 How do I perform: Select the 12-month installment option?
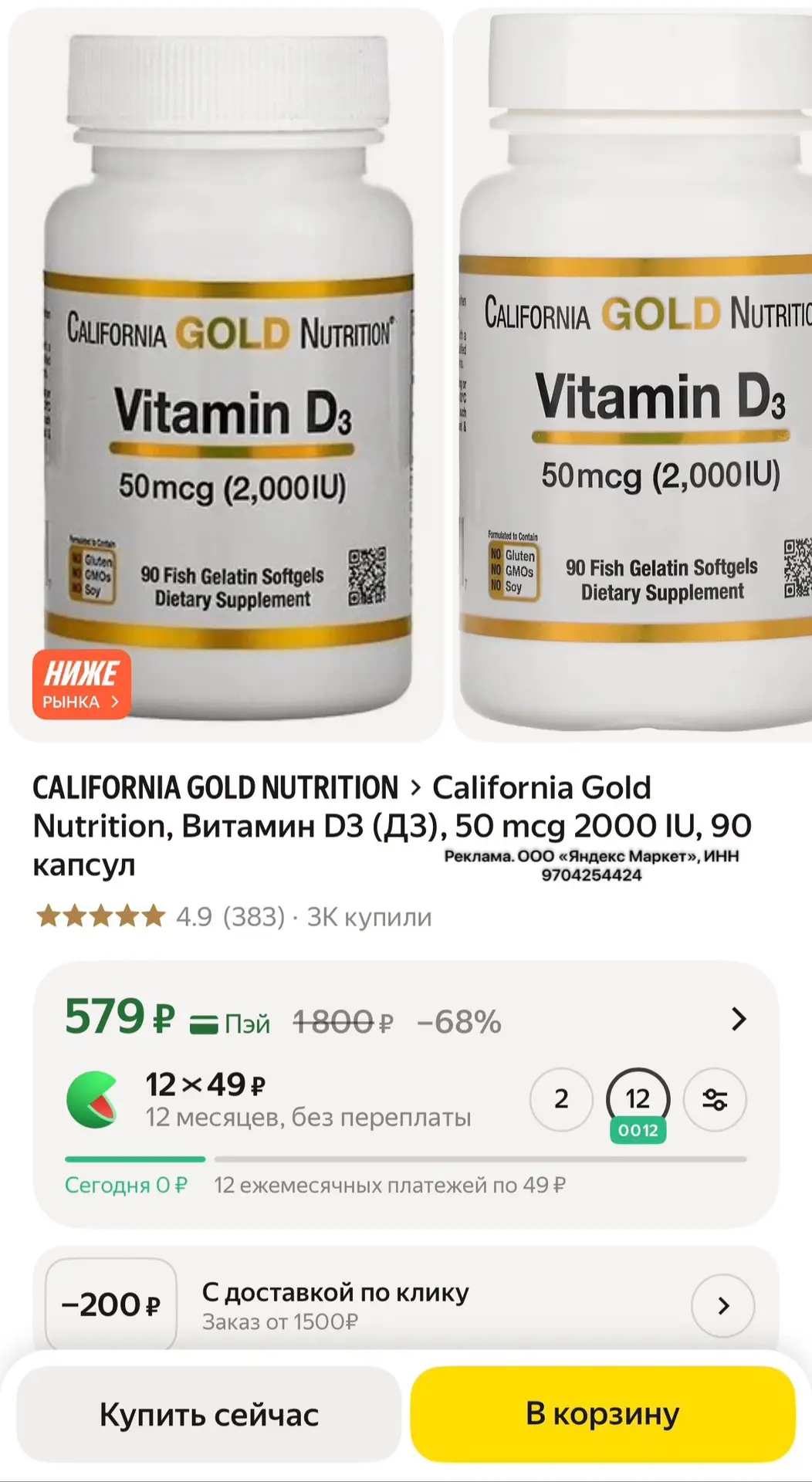(x=638, y=1101)
